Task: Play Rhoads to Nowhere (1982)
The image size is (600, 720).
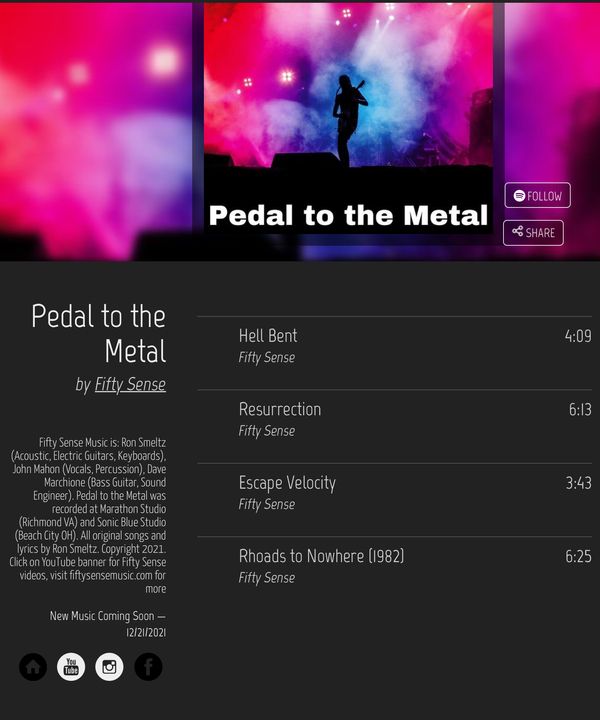Action: tap(321, 556)
